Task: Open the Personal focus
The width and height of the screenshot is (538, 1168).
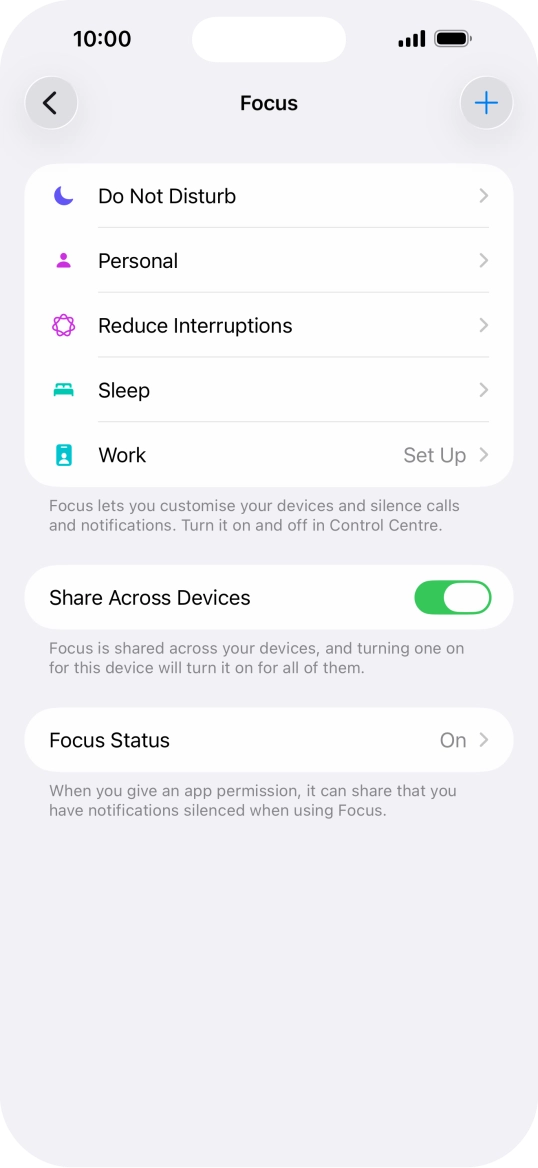Action: click(x=269, y=261)
